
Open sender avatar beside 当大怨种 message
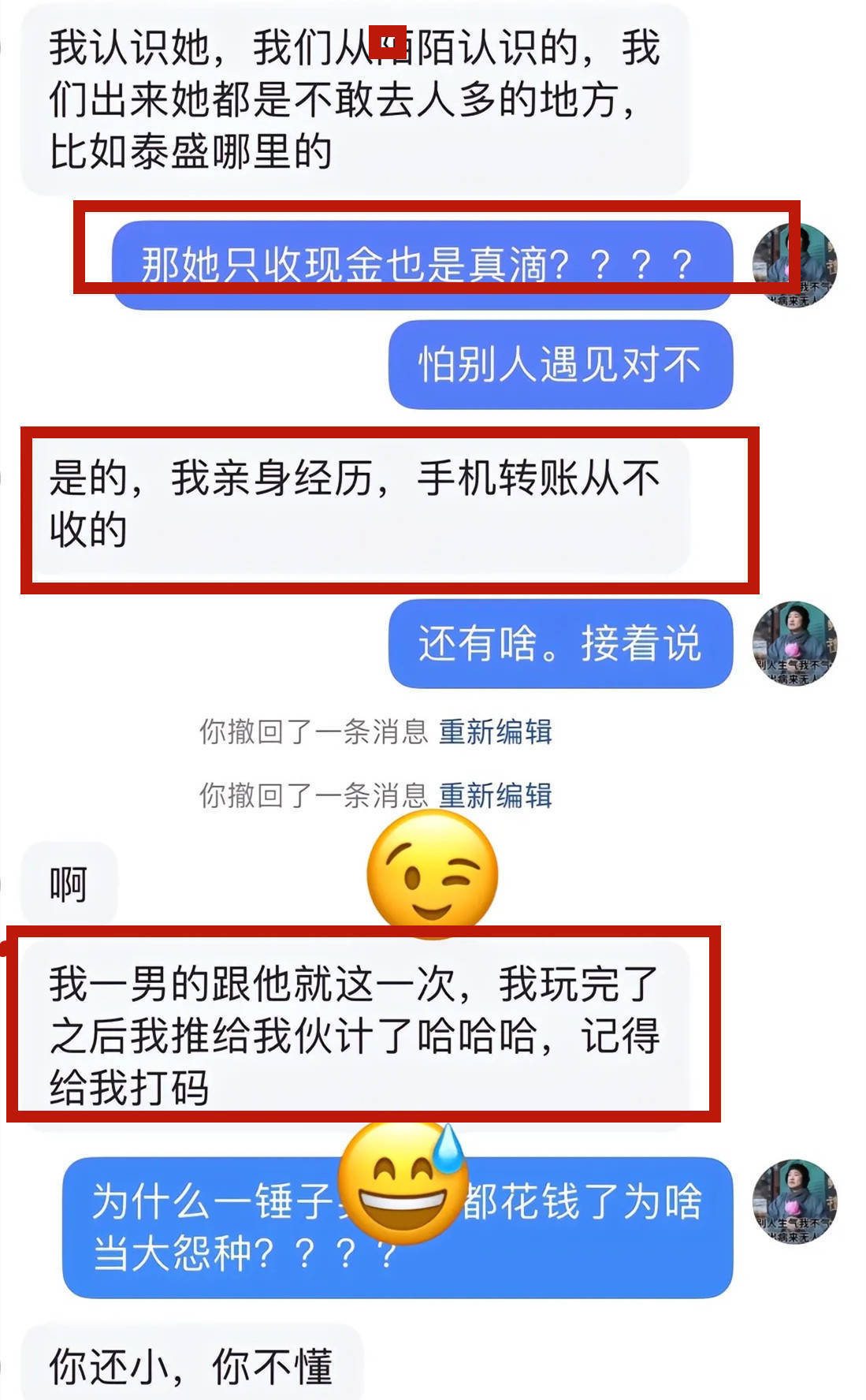click(x=794, y=1201)
